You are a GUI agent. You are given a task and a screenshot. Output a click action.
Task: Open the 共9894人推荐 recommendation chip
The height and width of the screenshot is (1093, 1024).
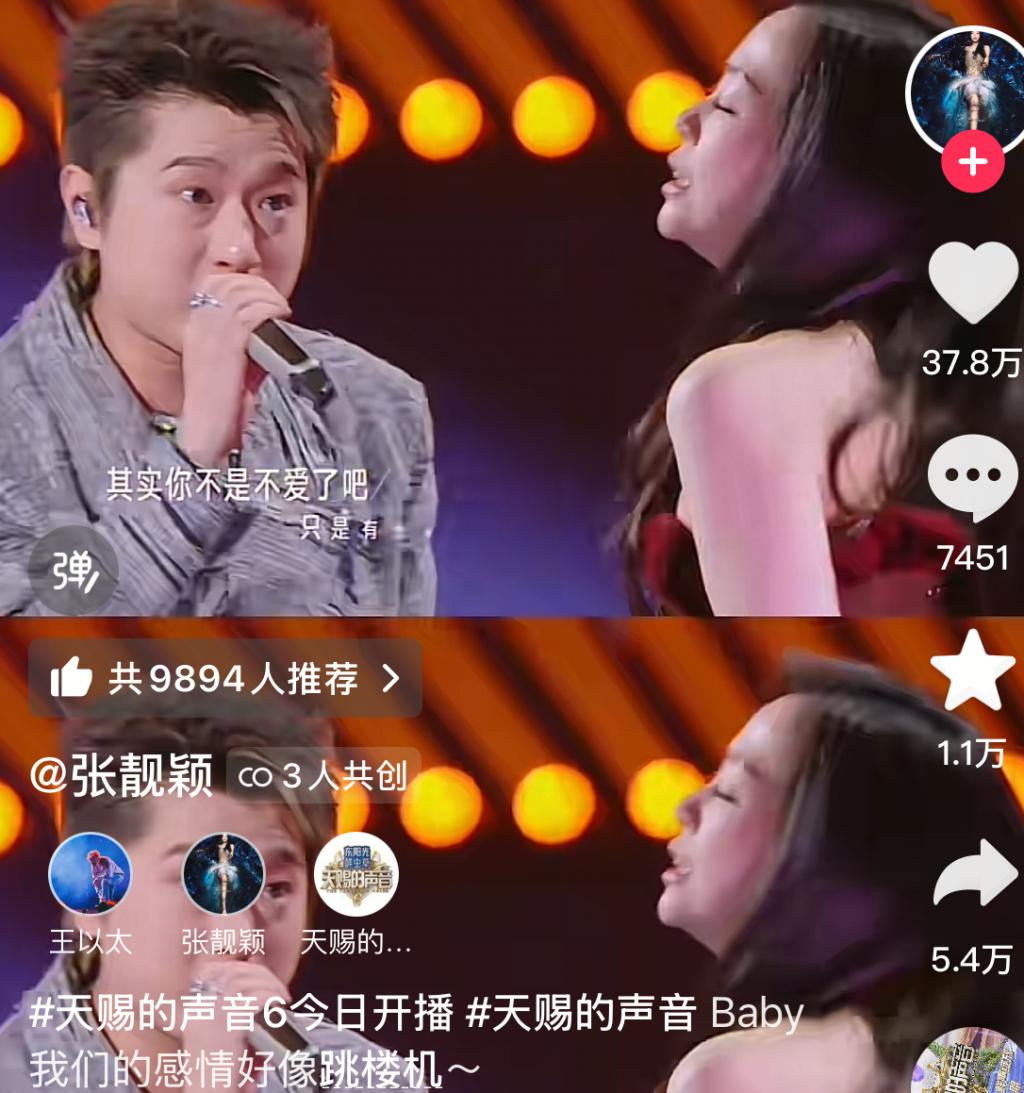click(x=225, y=680)
